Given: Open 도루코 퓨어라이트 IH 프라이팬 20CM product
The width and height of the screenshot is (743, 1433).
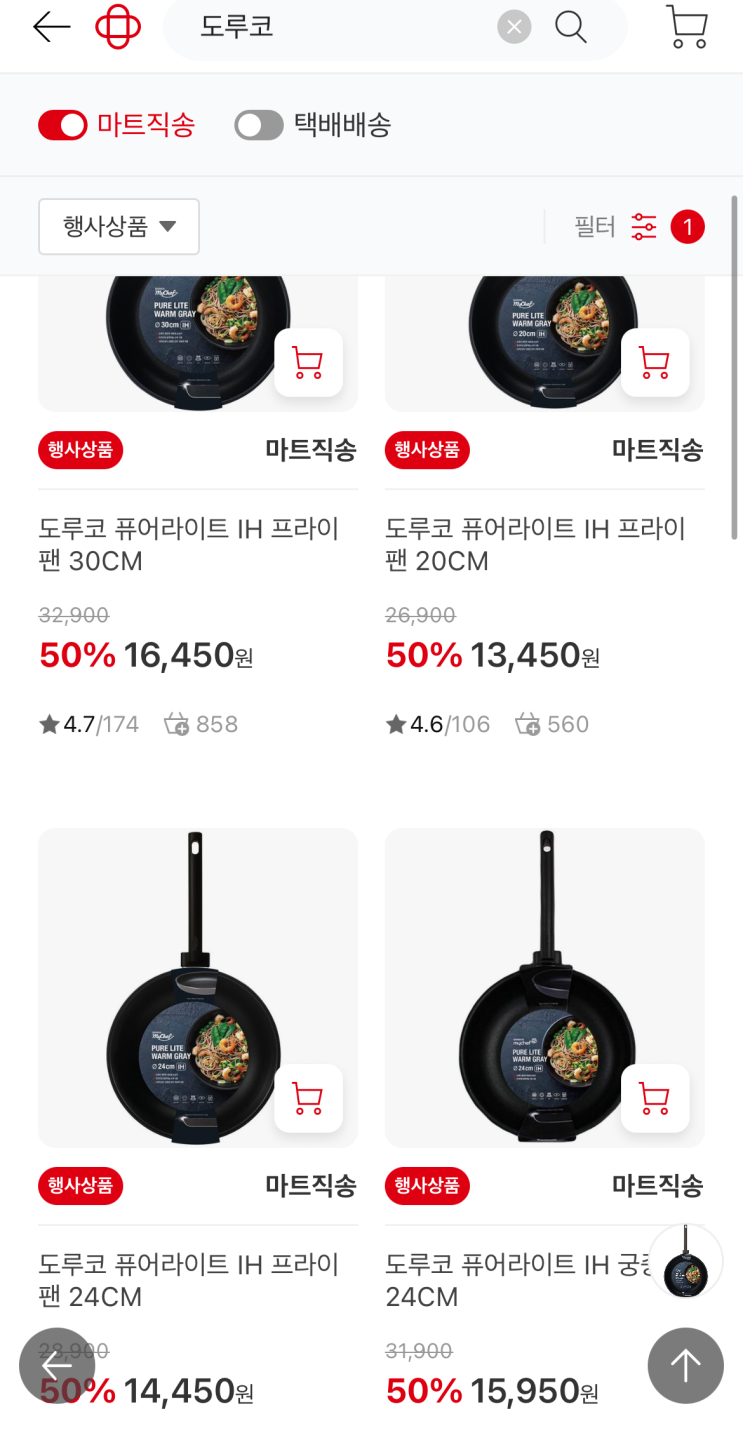Looking at the screenshot, I should 536,544.
